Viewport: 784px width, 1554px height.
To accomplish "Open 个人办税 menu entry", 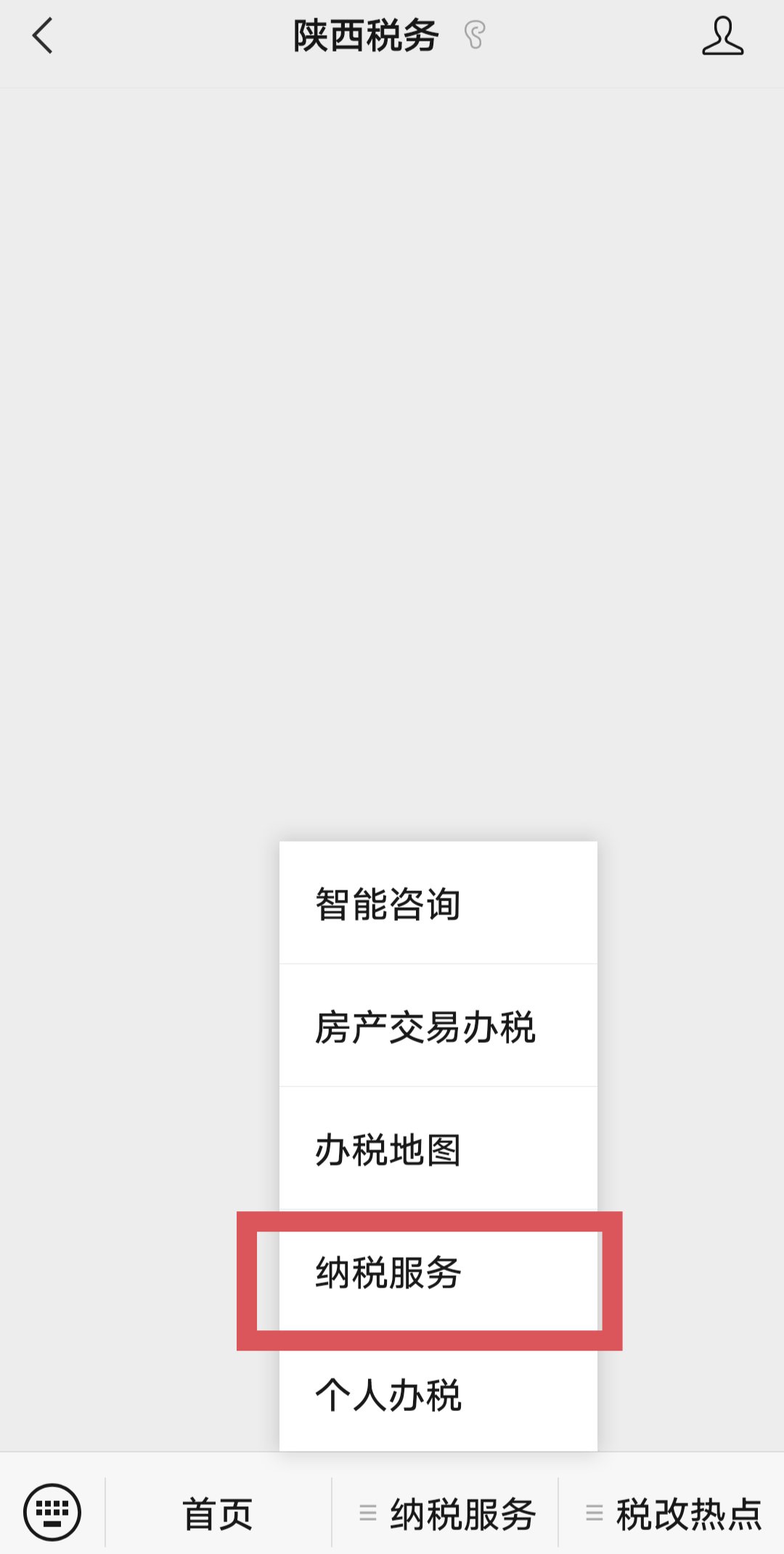I will tap(438, 1394).
